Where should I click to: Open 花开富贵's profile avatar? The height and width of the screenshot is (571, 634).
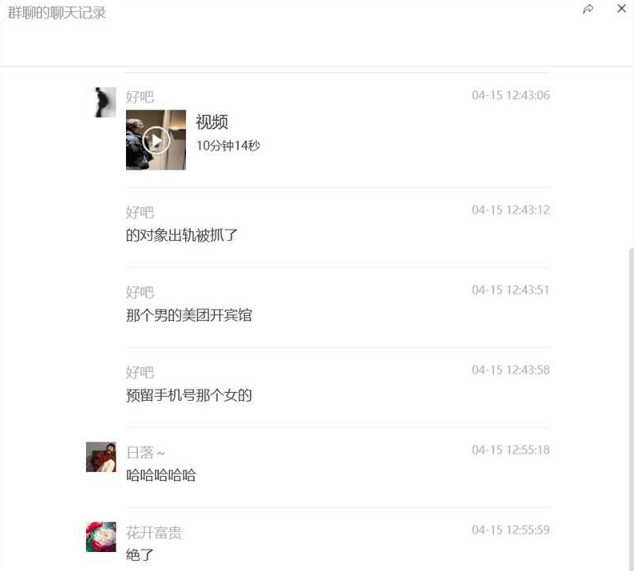click(x=101, y=537)
